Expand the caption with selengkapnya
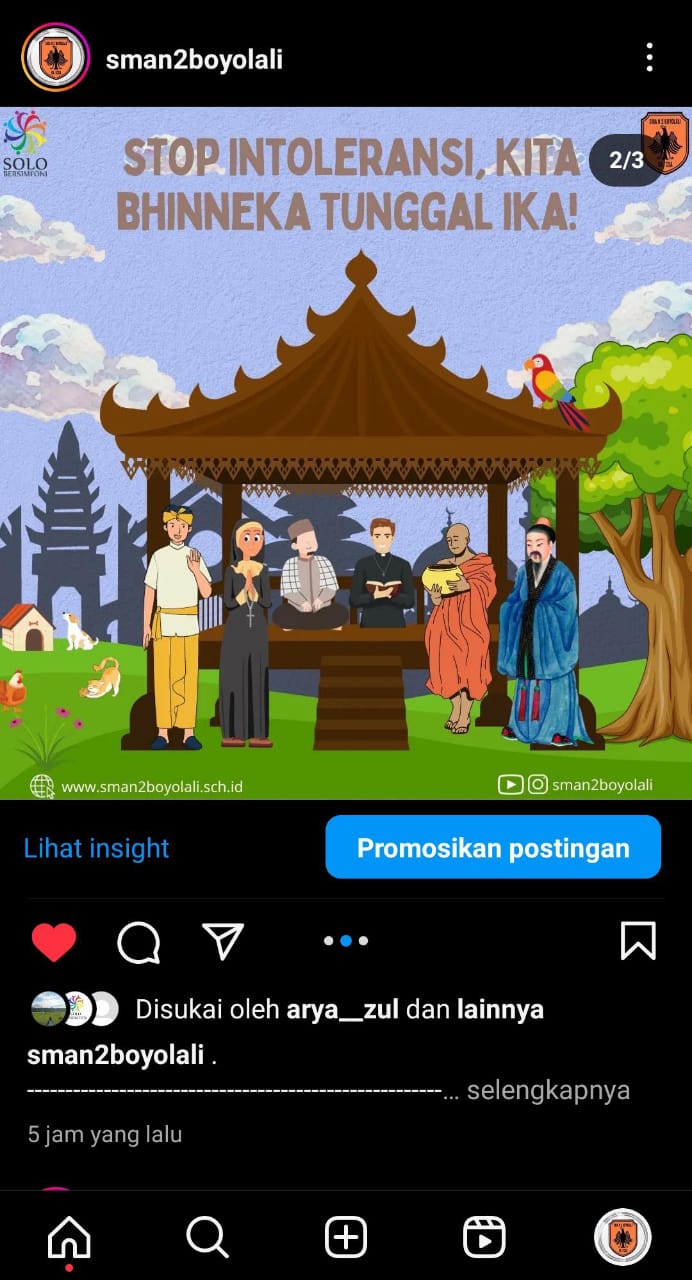 (548, 1089)
